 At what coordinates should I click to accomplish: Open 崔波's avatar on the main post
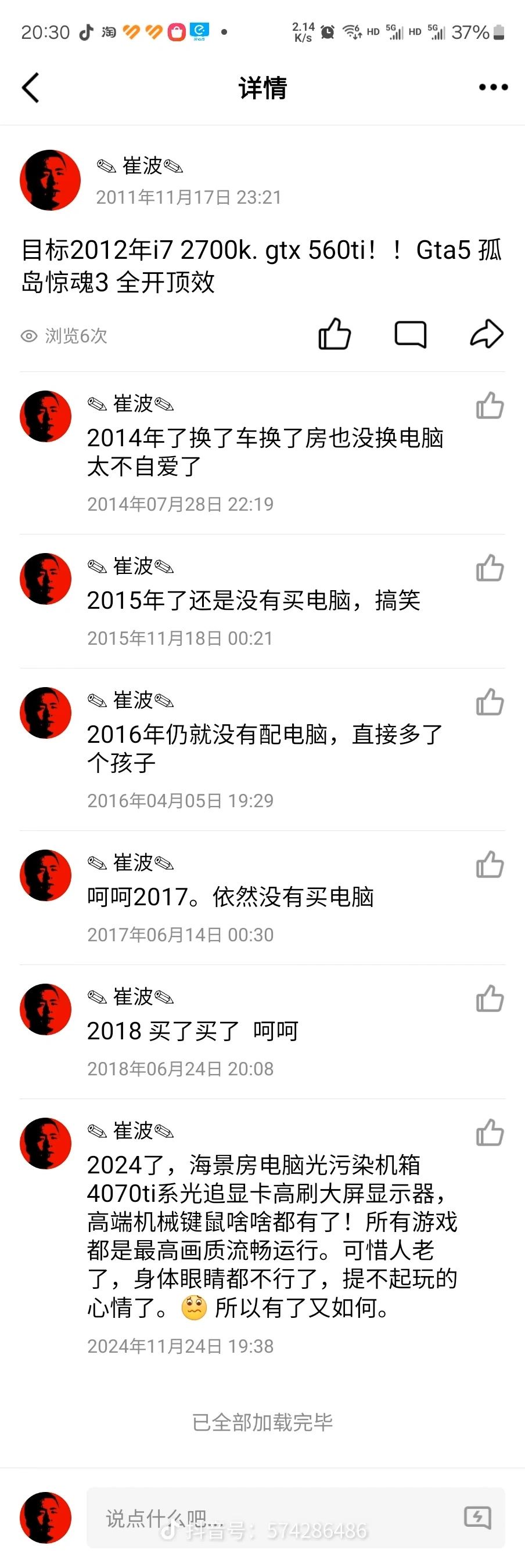[51, 180]
